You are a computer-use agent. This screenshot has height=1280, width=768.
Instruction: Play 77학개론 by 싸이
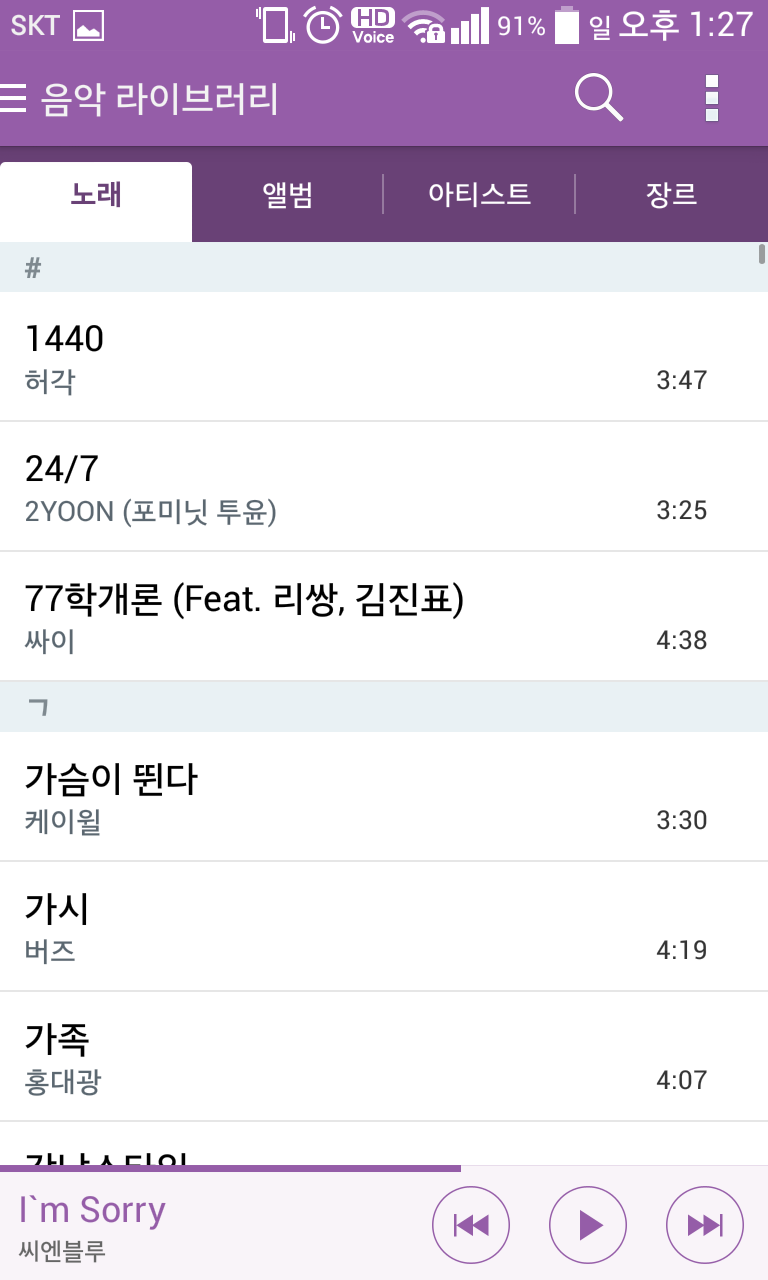click(384, 617)
